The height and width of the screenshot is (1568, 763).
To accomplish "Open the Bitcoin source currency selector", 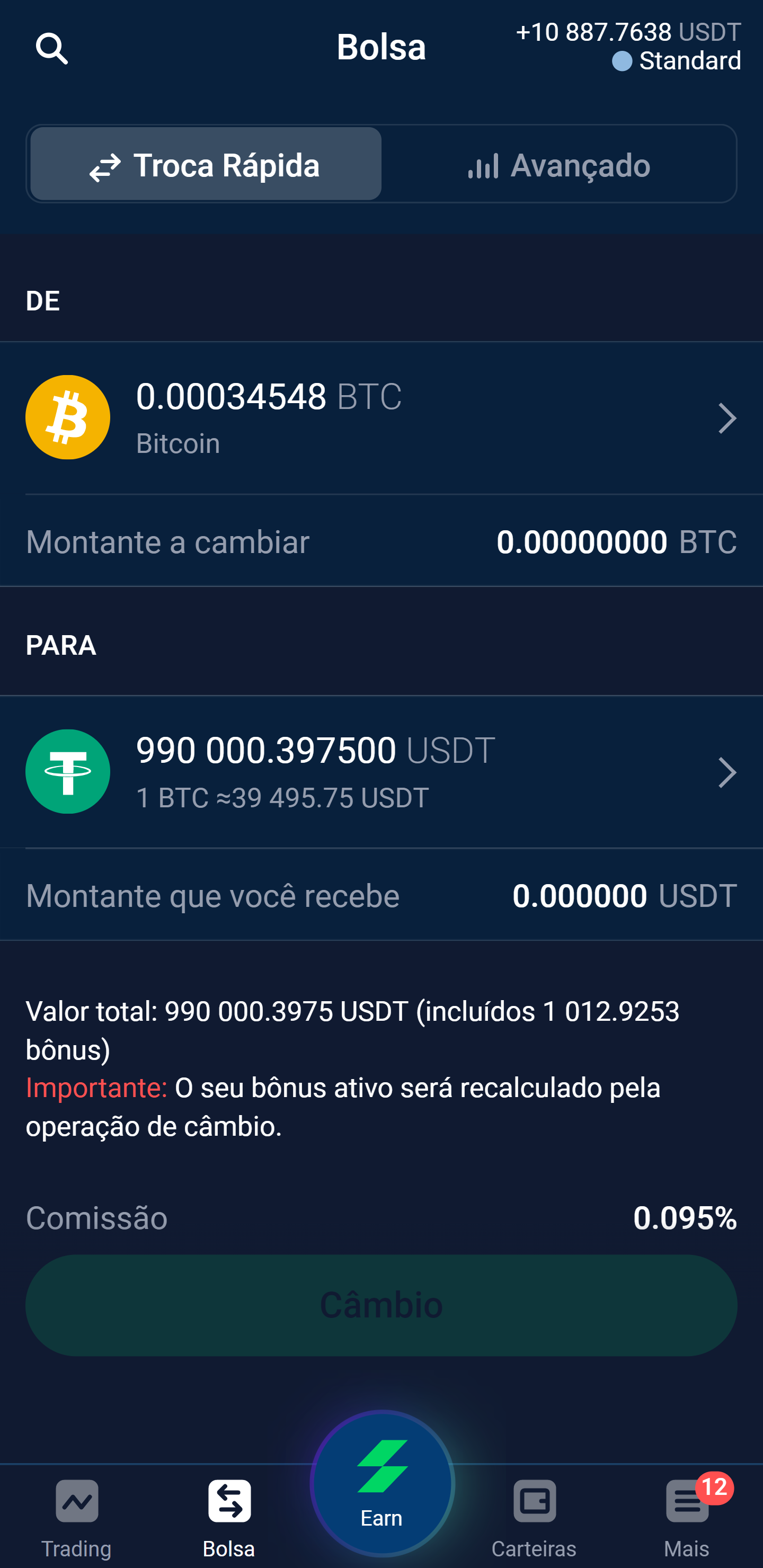I will [381, 417].
